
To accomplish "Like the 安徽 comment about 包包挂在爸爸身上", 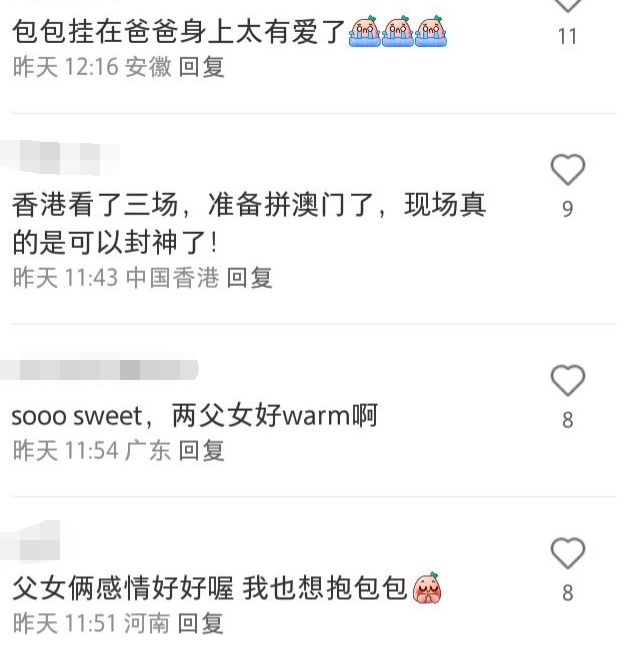I will (x=567, y=5).
